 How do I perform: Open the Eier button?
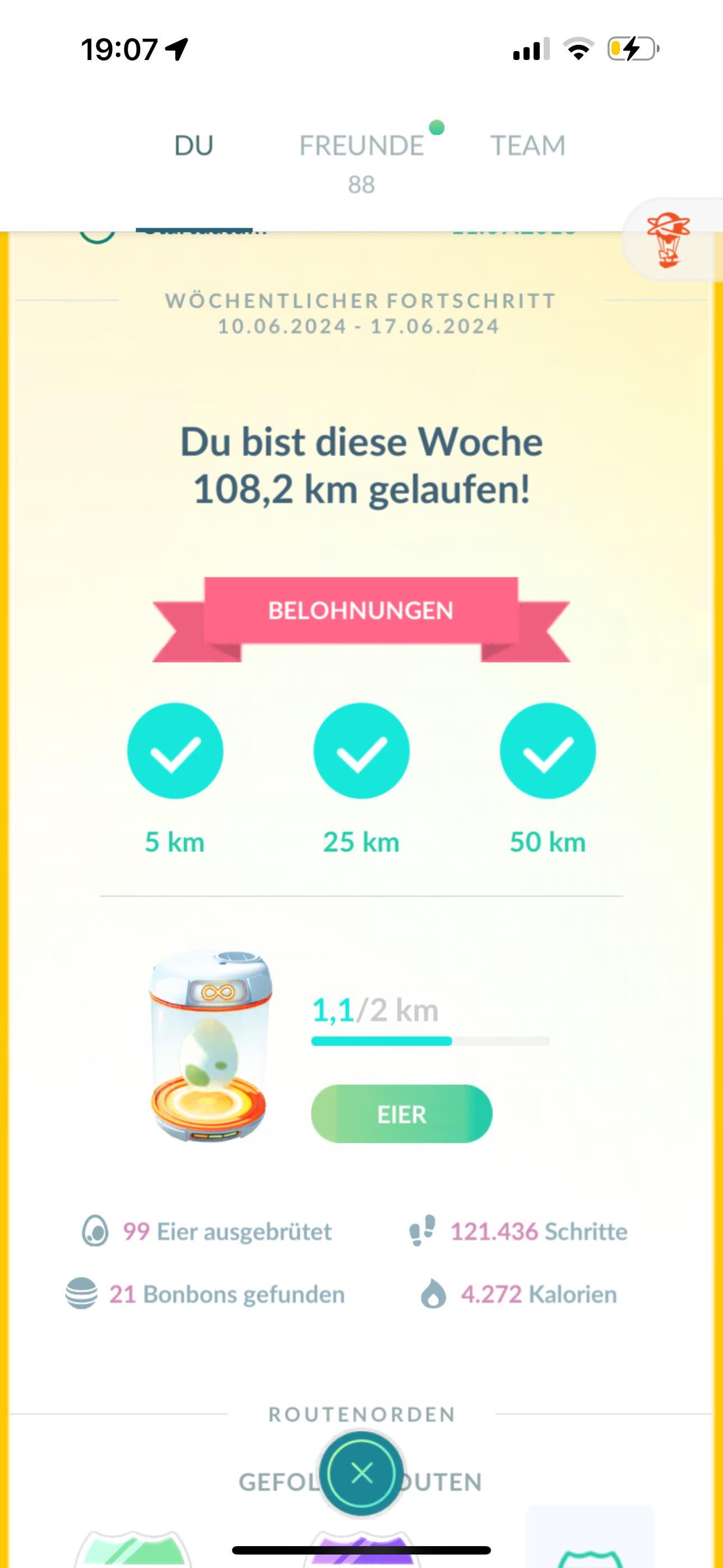[402, 1114]
